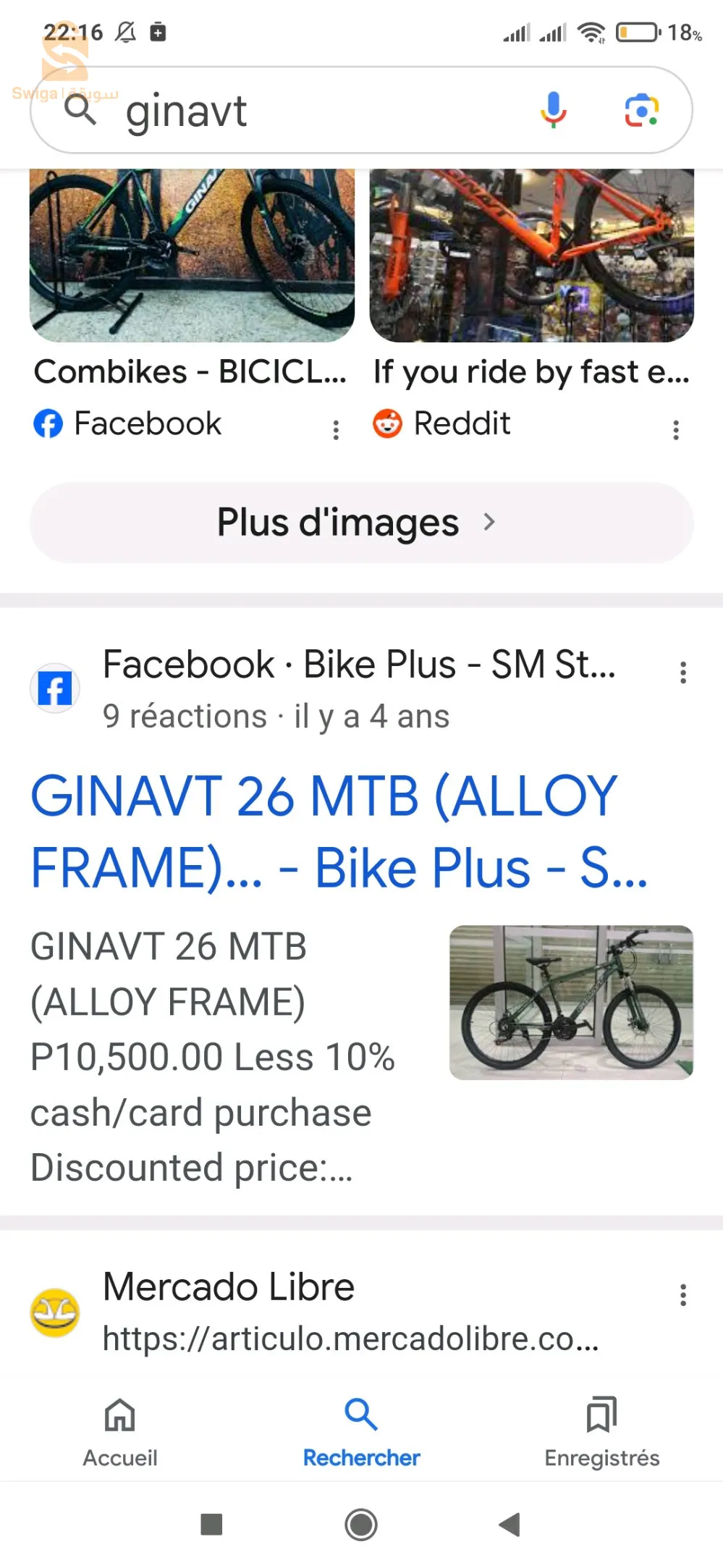This screenshot has width=723, height=1568.
Task: Open options for the Reddit image result
Action: [x=676, y=430]
